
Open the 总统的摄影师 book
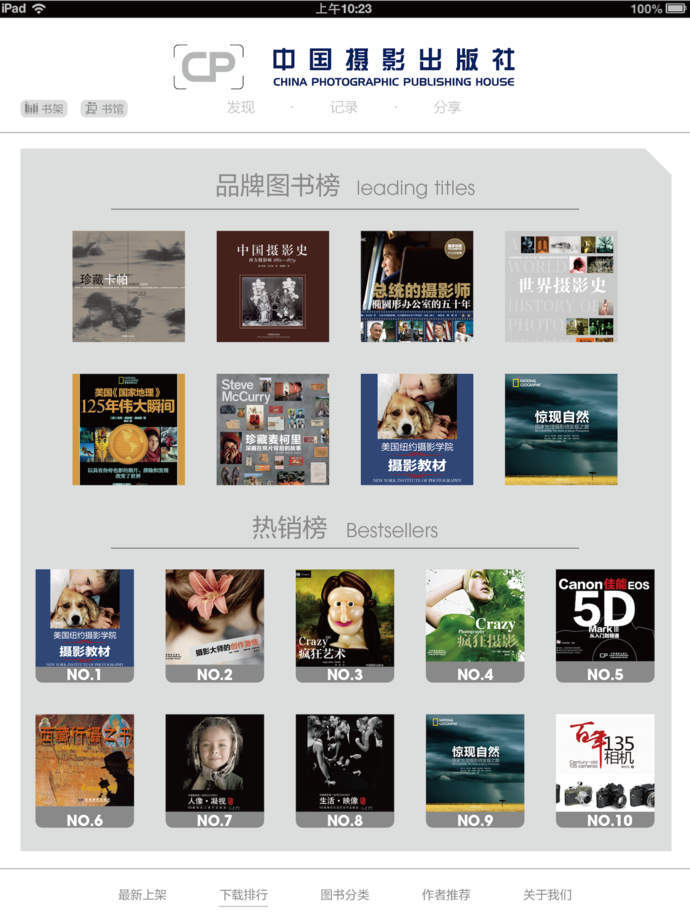417,286
